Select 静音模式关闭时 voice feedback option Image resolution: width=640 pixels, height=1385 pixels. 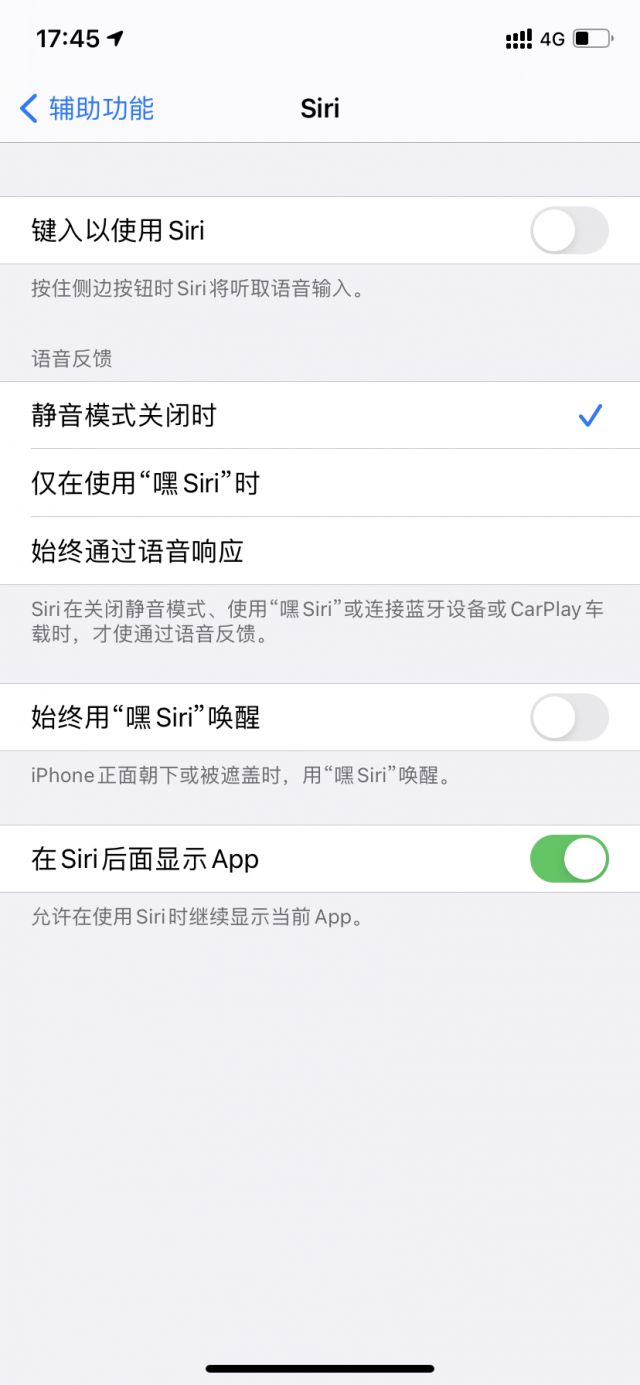pyautogui.click(x=320, y=415)
